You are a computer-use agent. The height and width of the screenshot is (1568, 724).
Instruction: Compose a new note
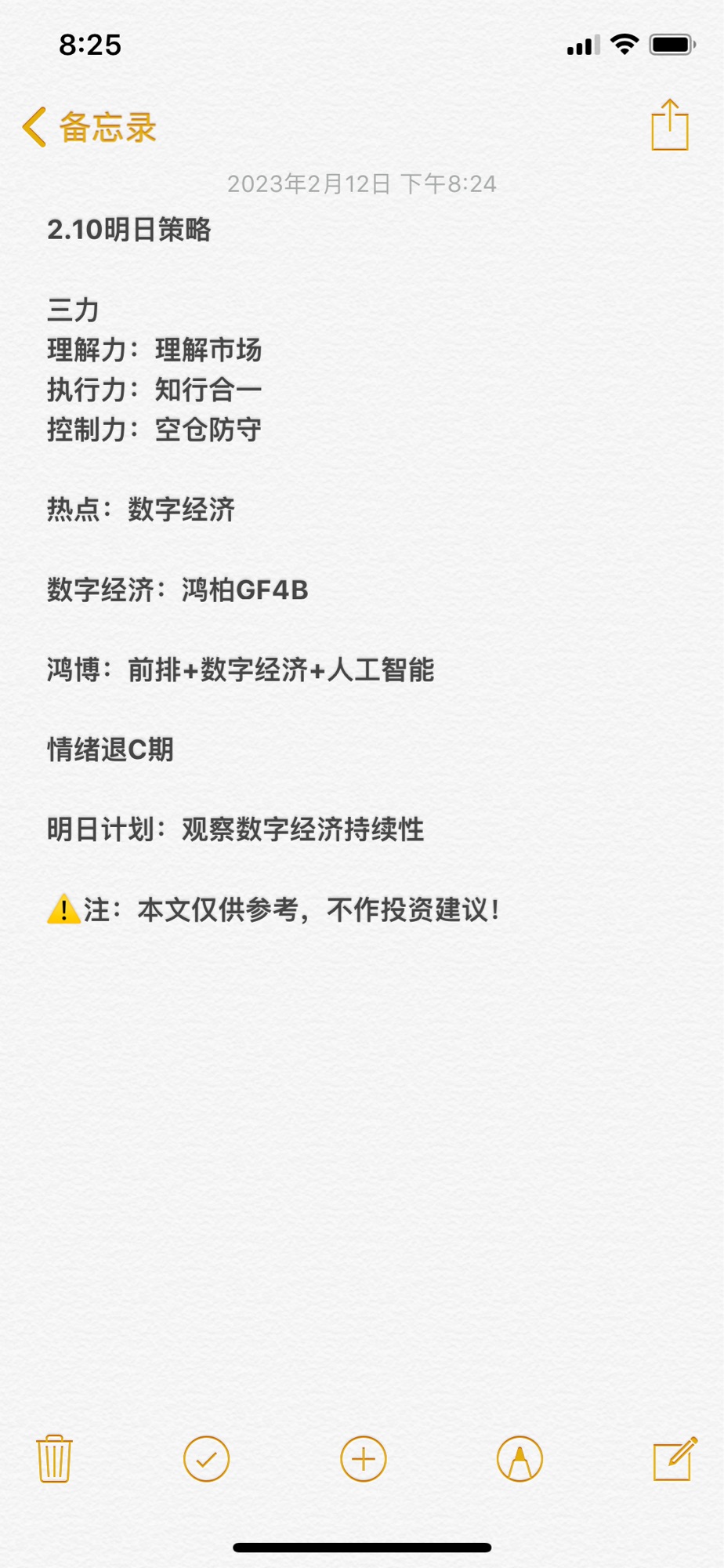pos(675,1458)
